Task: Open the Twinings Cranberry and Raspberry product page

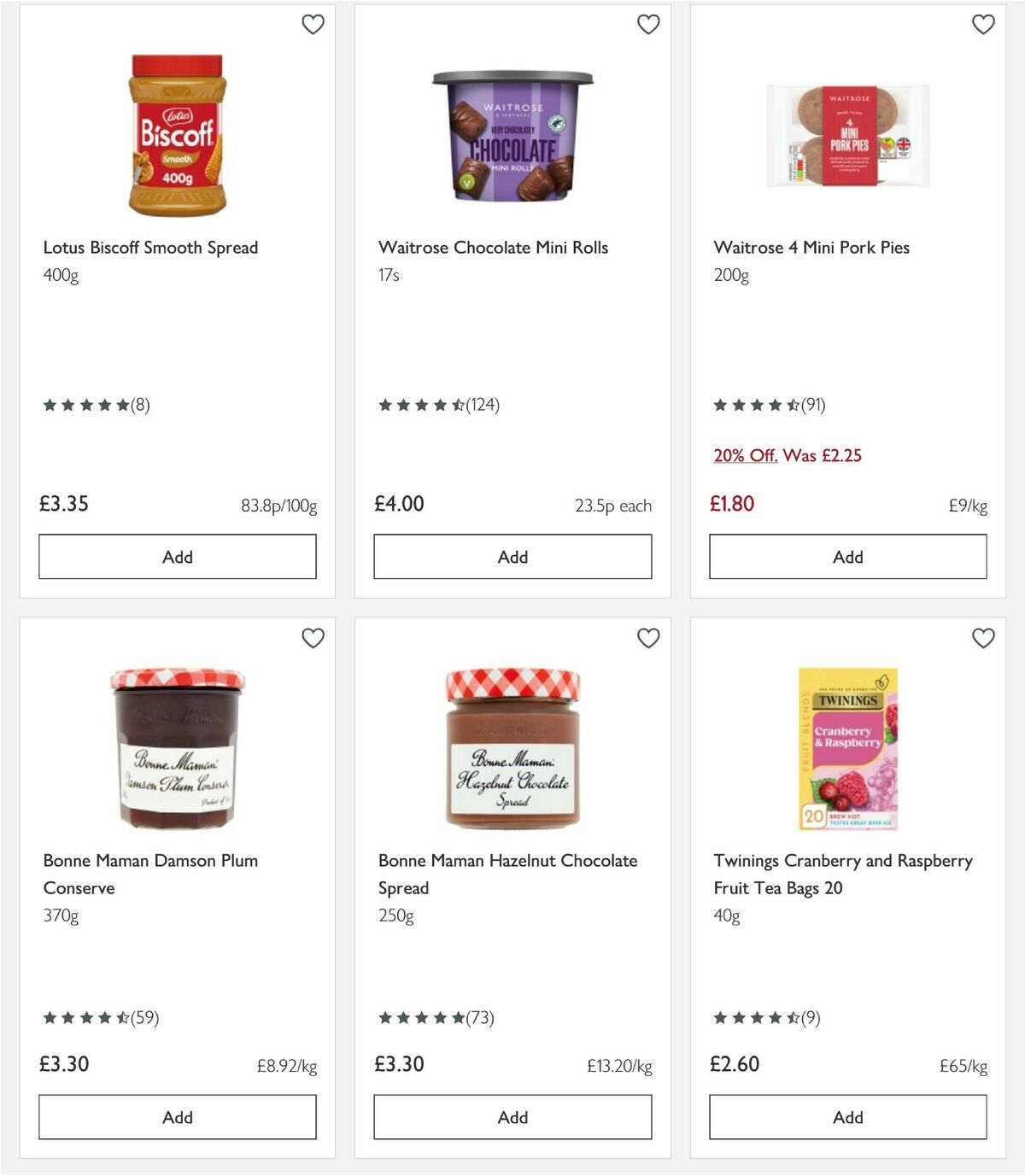Action: pos(843,874)
